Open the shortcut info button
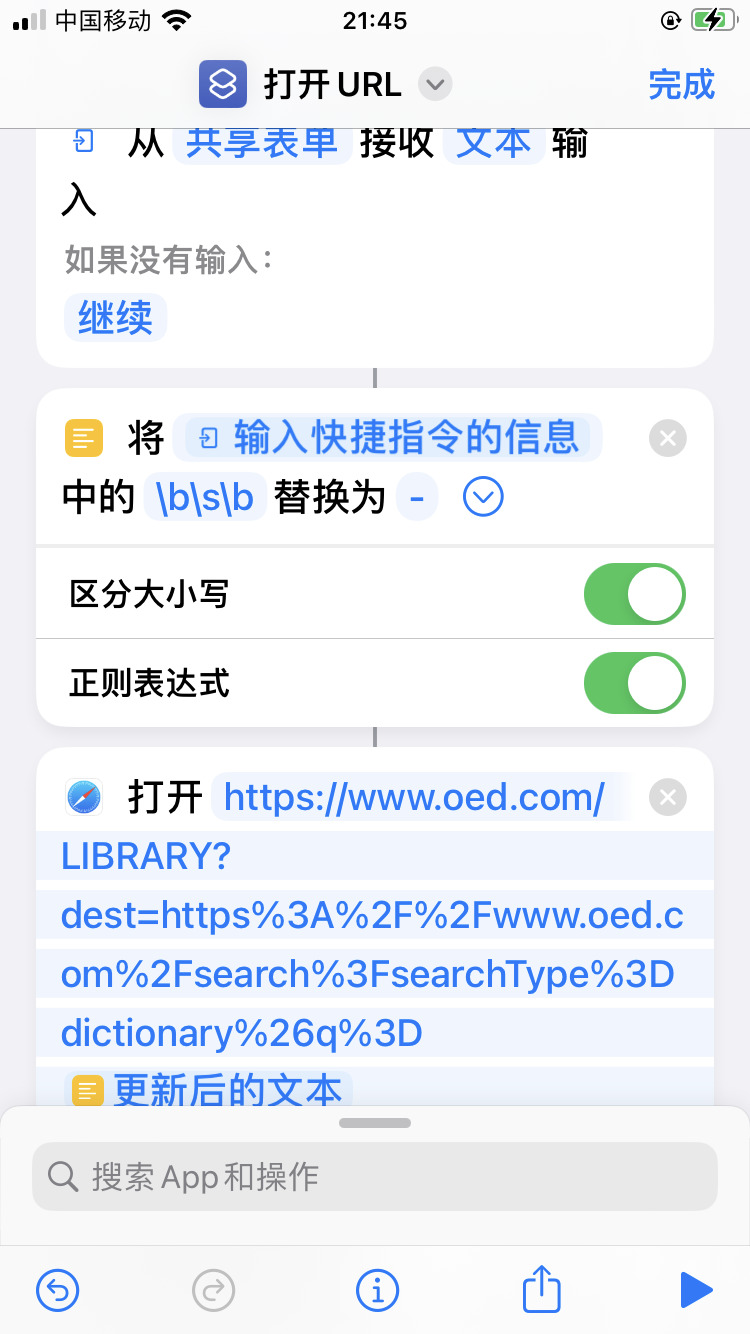 [x=377, y=1291]
